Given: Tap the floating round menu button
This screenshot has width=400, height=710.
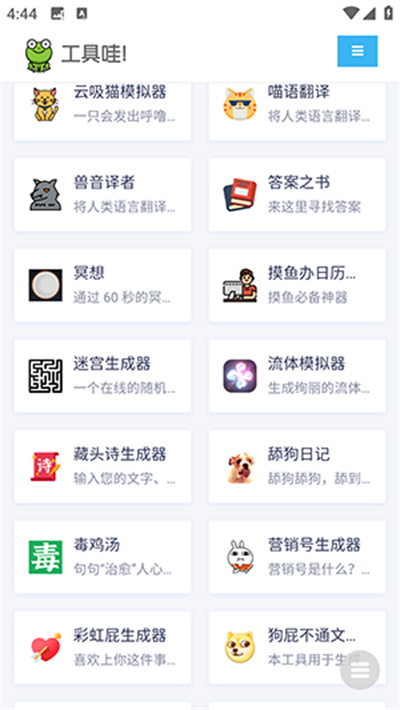Looking at the screenshot, I should pyautogui.click(x=360, y=670).
